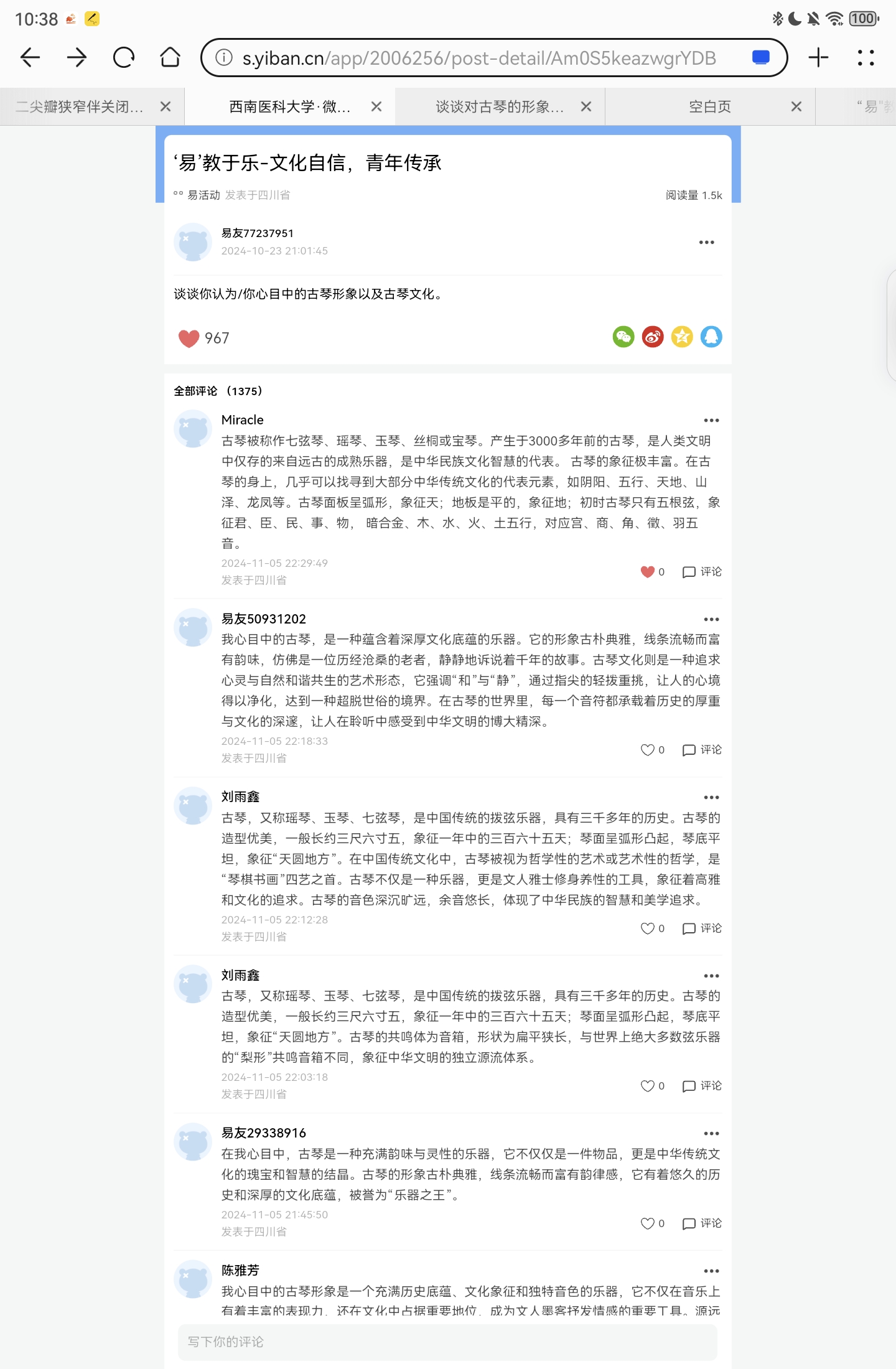
Task: Like 易友29338916's comment
Action: (x=648, y=1223)
